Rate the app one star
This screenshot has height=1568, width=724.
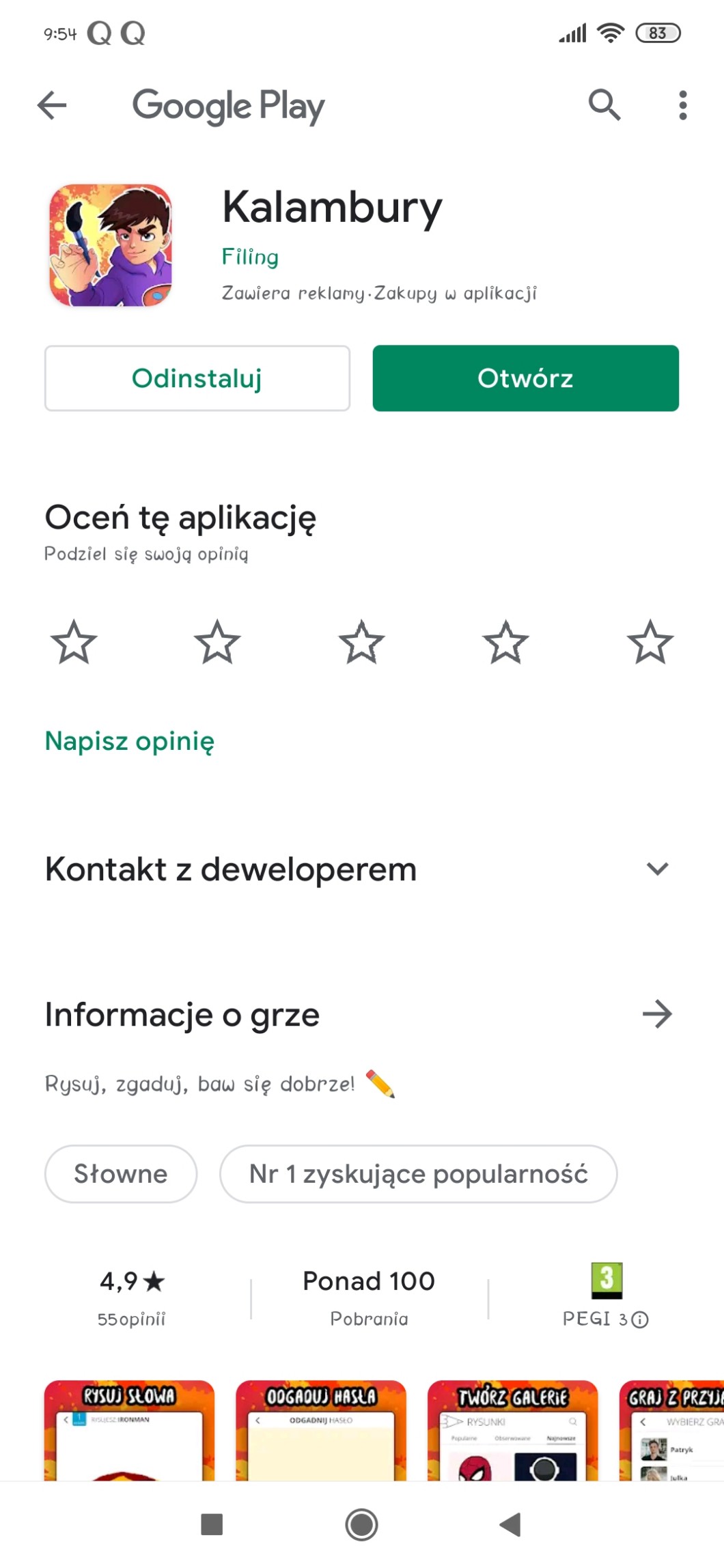74,642
